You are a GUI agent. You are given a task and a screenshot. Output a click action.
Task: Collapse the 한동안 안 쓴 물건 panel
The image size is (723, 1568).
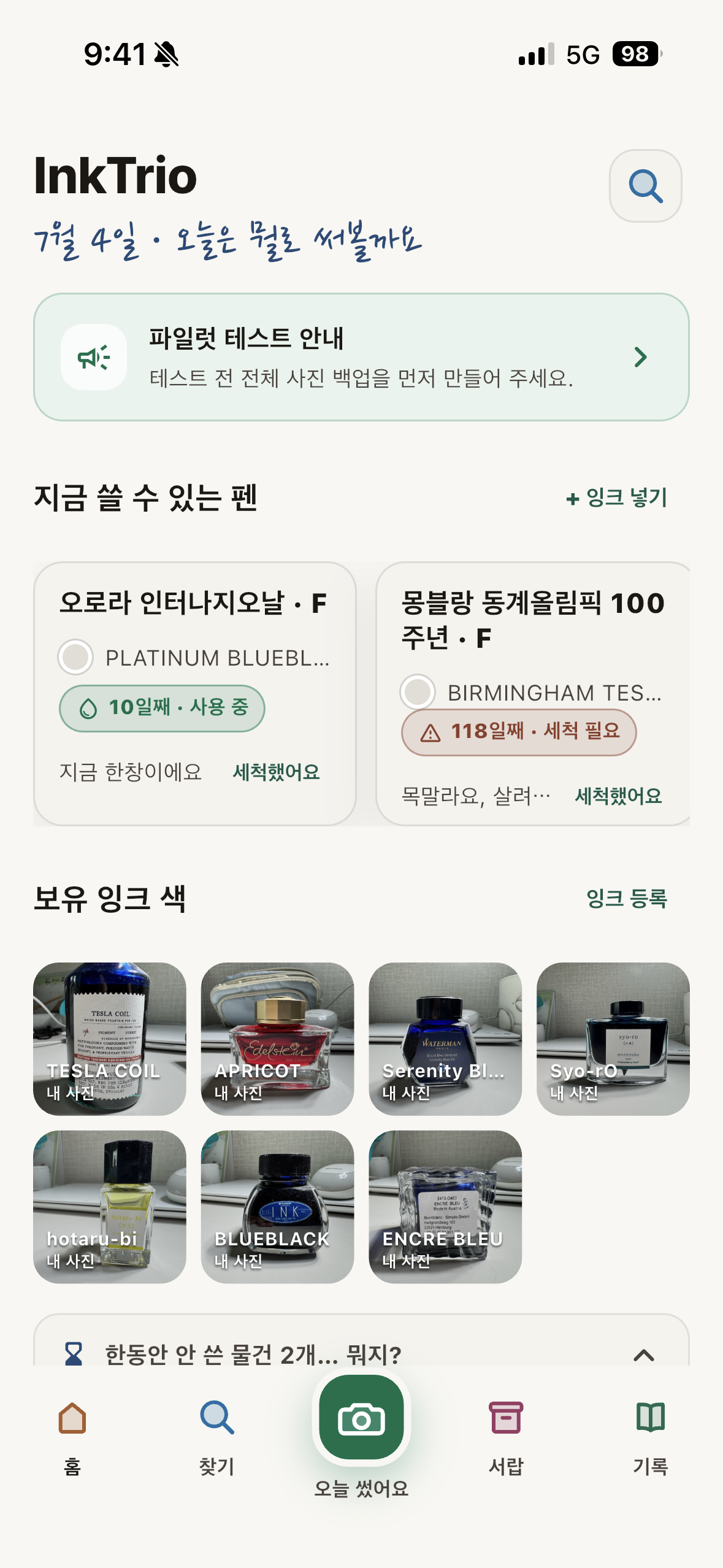click(x=643, y=1355)
